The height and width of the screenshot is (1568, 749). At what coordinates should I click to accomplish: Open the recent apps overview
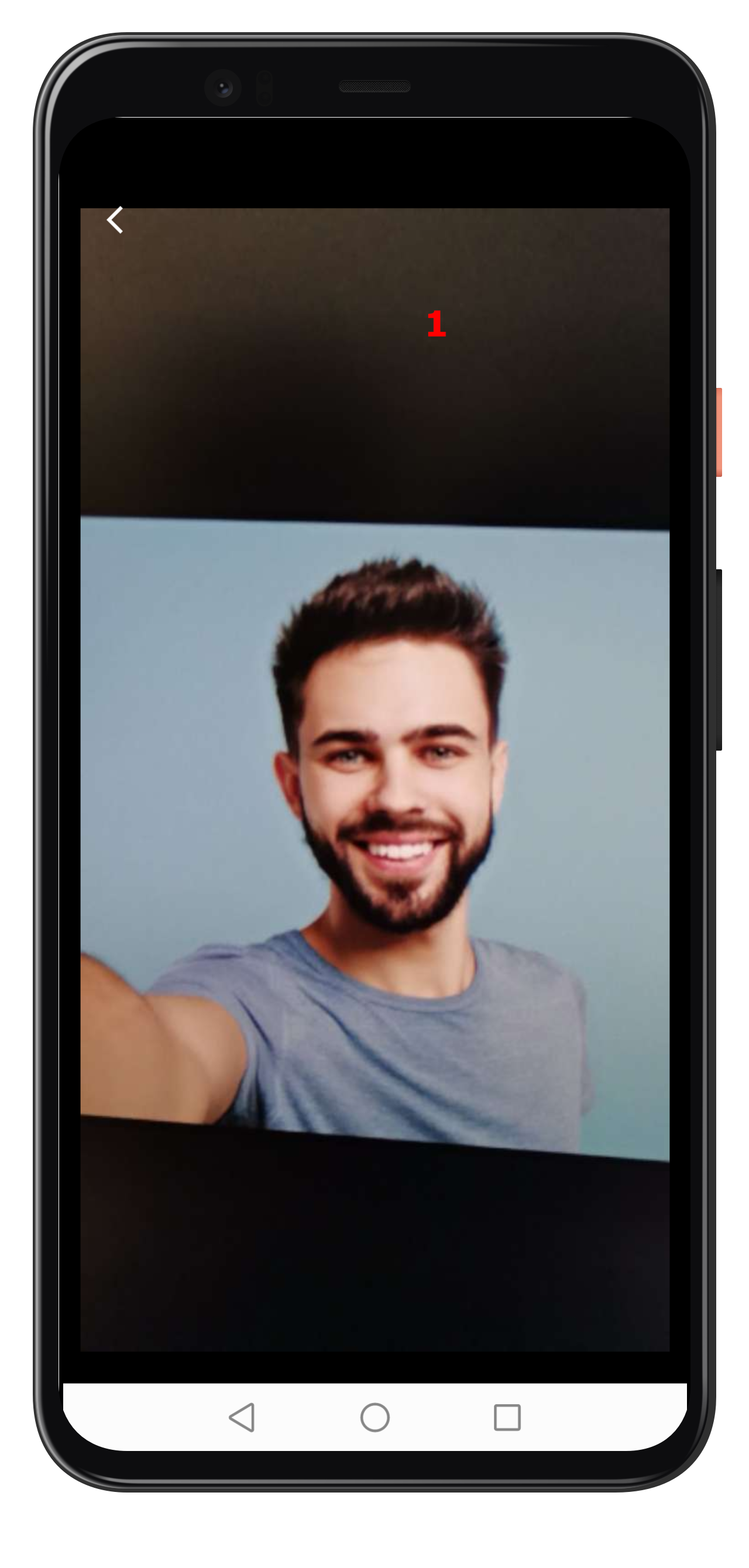[x=507, y=1417]
